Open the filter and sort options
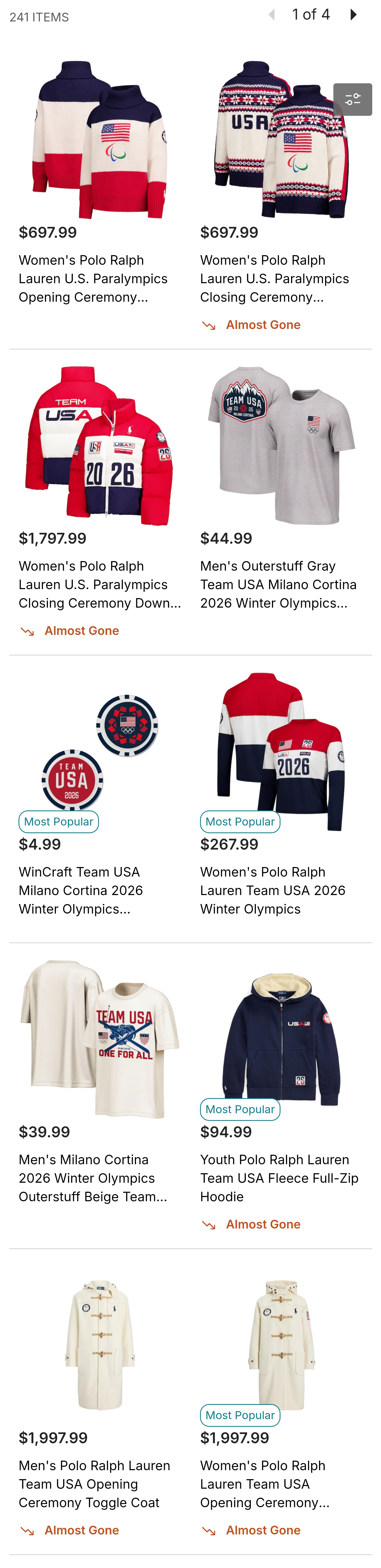 [x=352, y=99]
